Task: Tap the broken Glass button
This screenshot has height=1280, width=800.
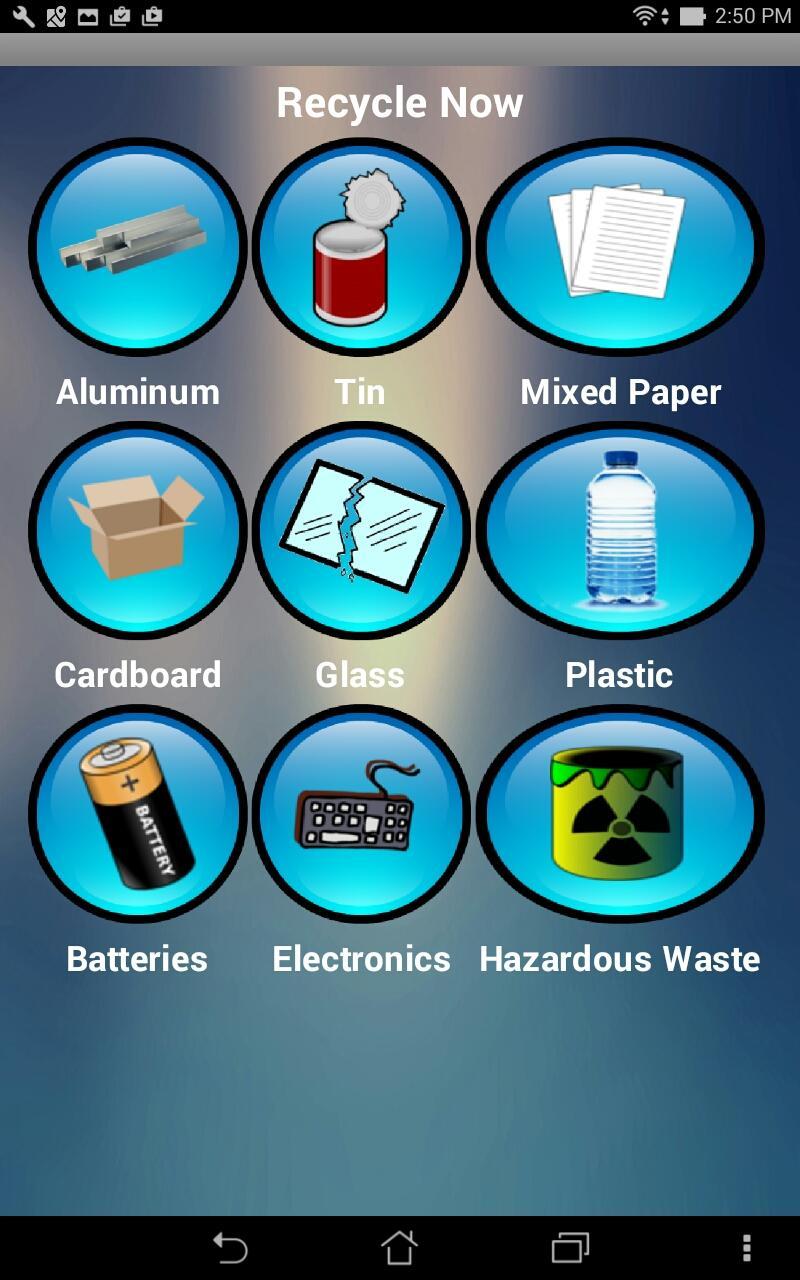Action: coord(360,530)
